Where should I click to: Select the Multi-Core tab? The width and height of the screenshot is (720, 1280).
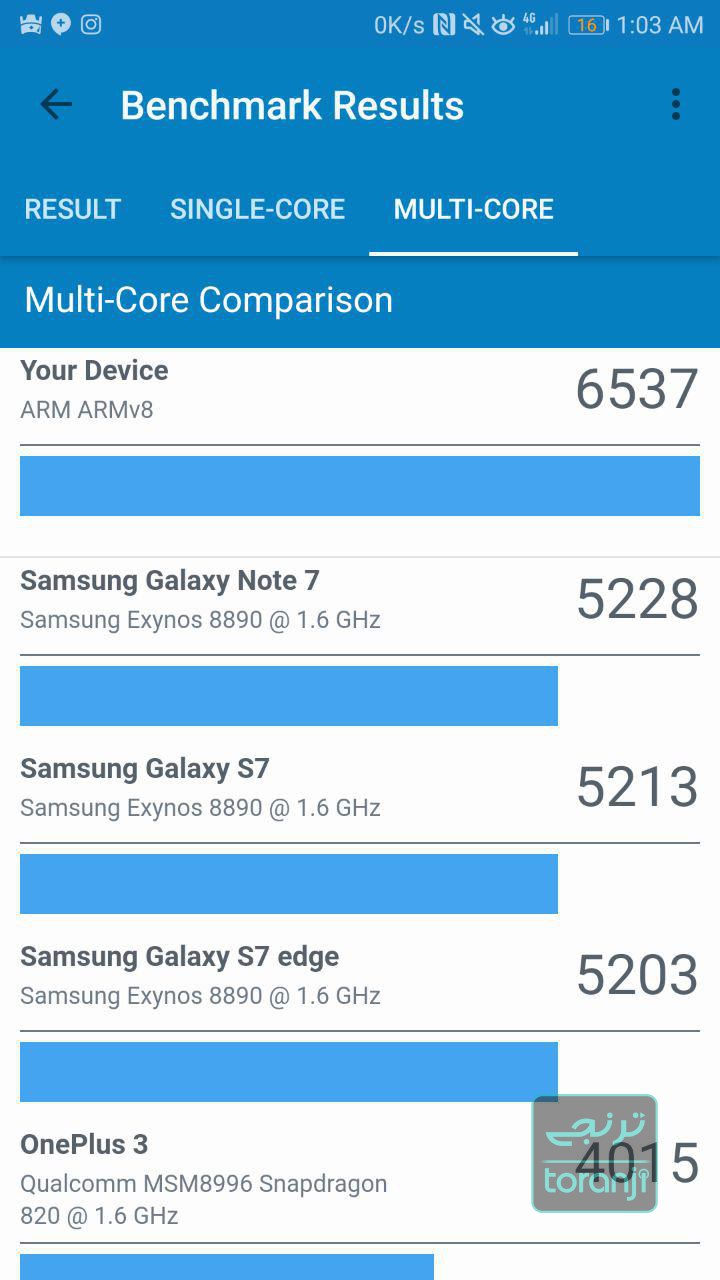click(x=473, y=209)
